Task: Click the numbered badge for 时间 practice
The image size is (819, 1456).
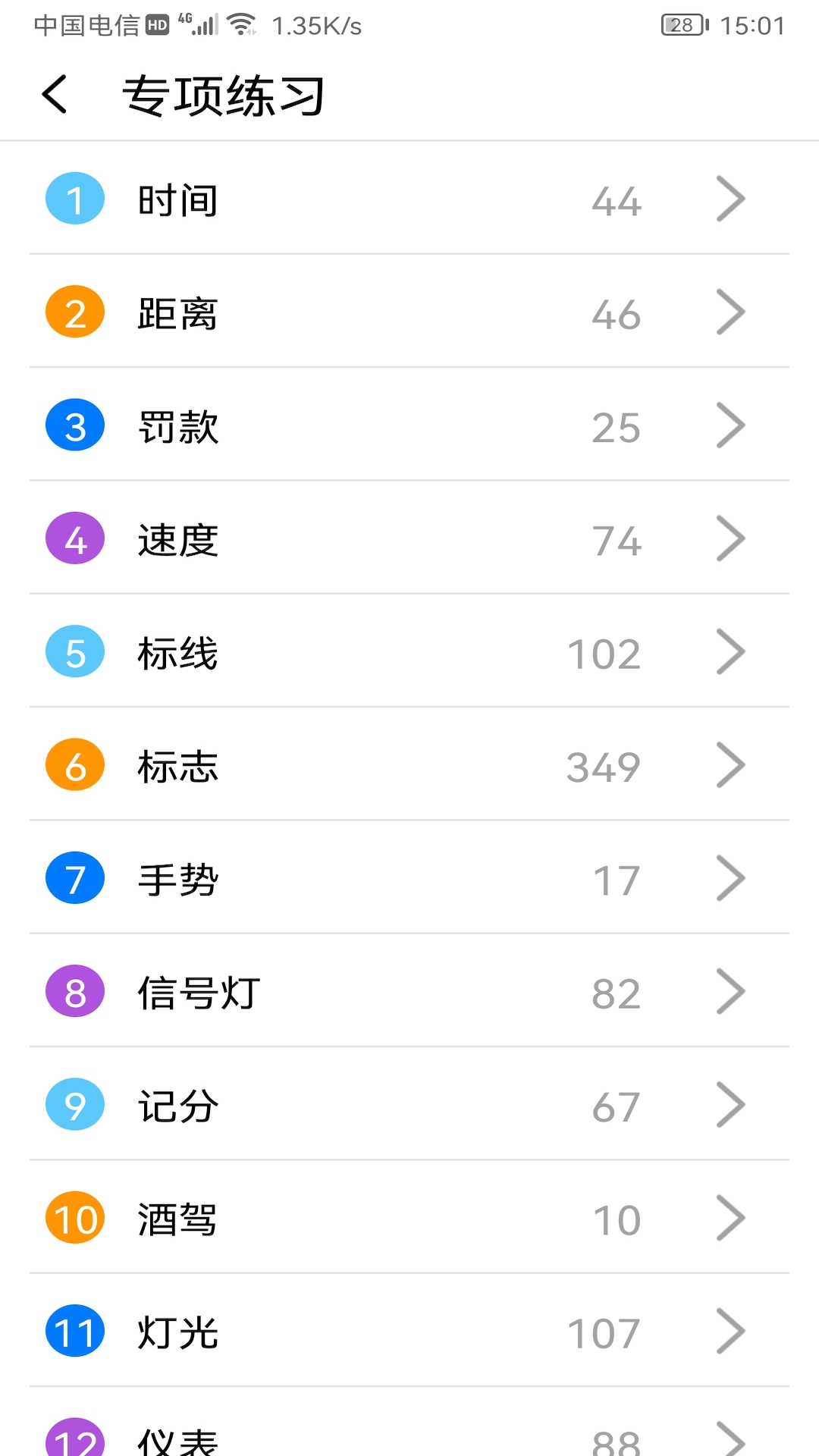Action: tap(74, 199)
